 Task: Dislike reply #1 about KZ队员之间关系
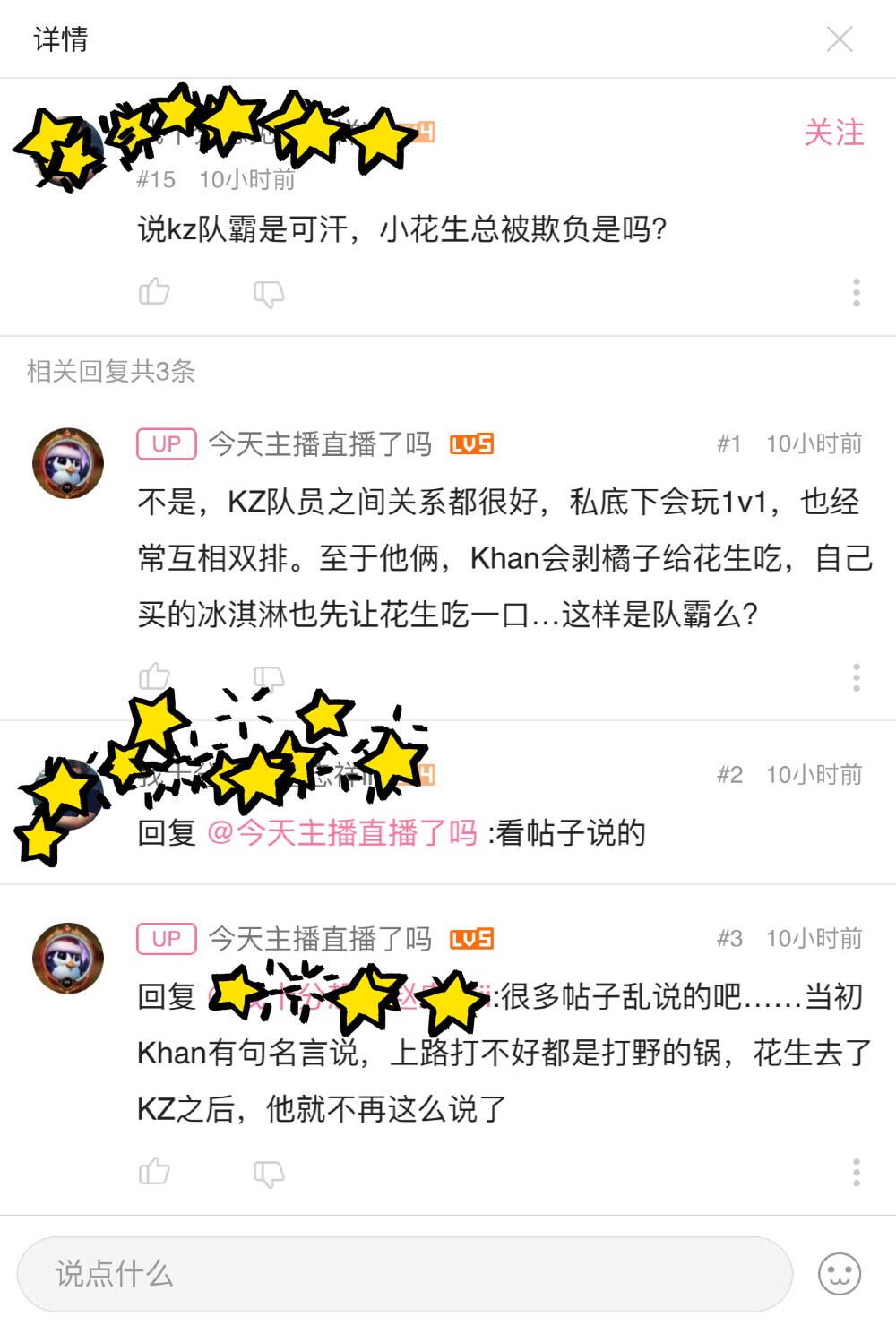point(269,678)
